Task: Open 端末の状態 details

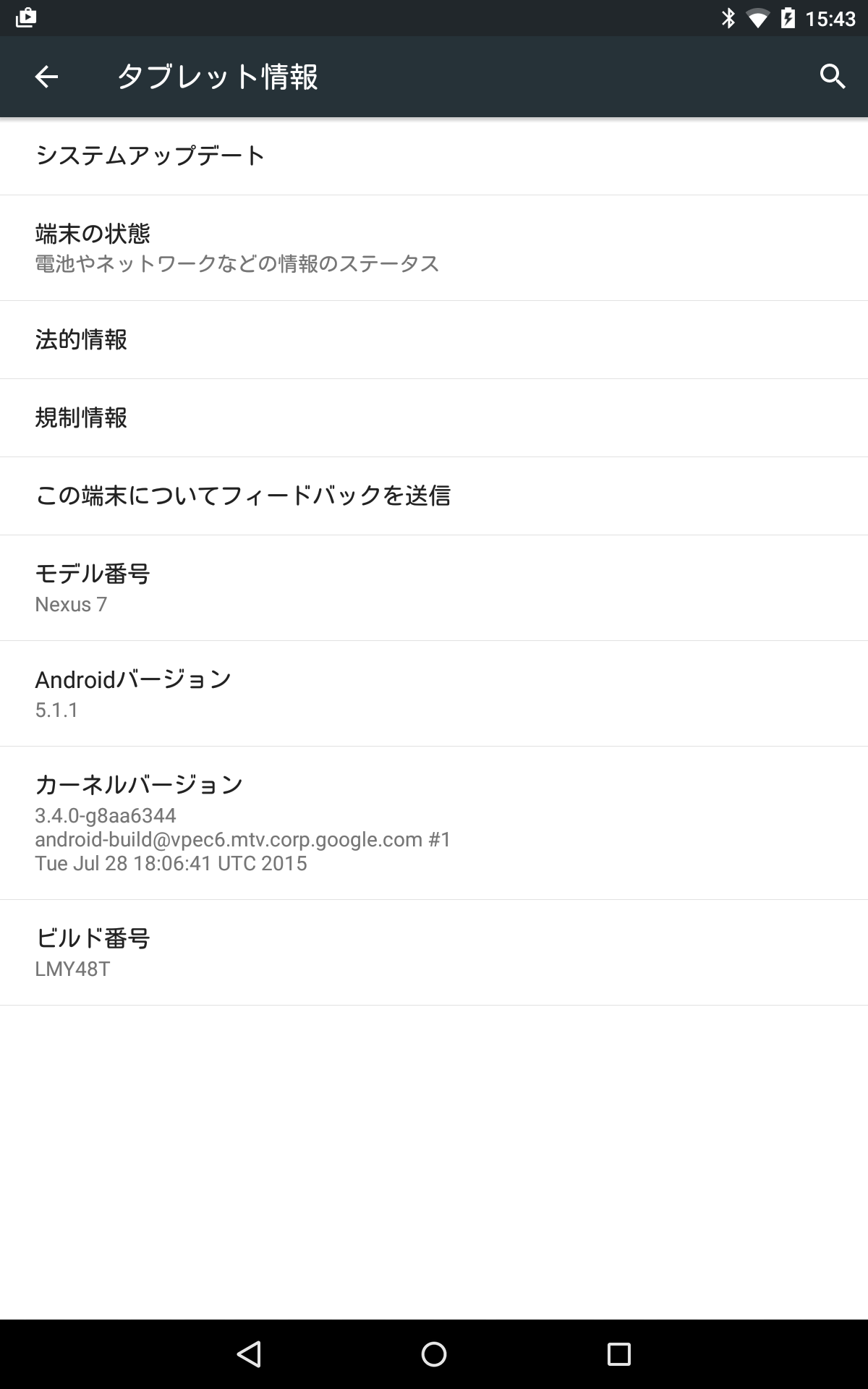Action: [434, 247]
